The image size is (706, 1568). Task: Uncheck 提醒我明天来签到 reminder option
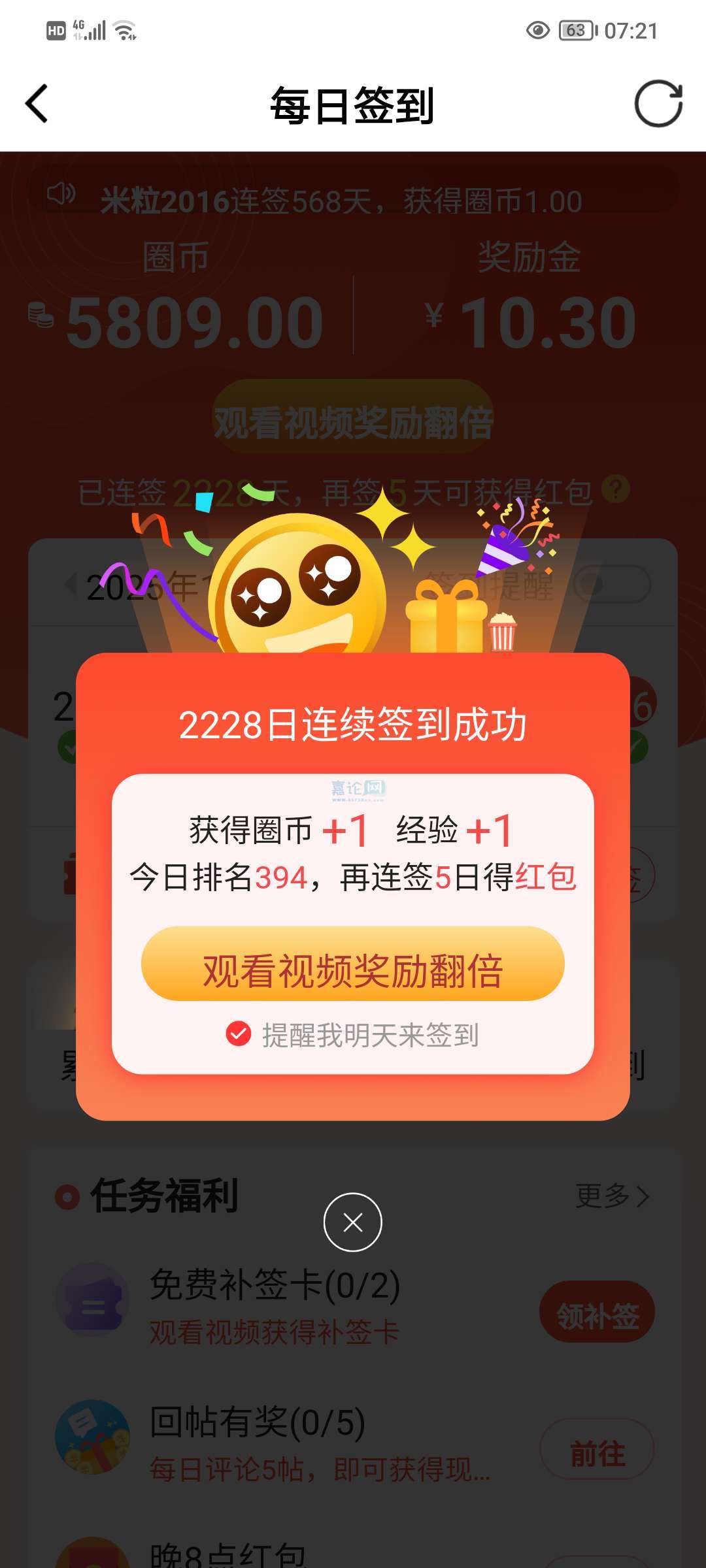coord(239,1034)
